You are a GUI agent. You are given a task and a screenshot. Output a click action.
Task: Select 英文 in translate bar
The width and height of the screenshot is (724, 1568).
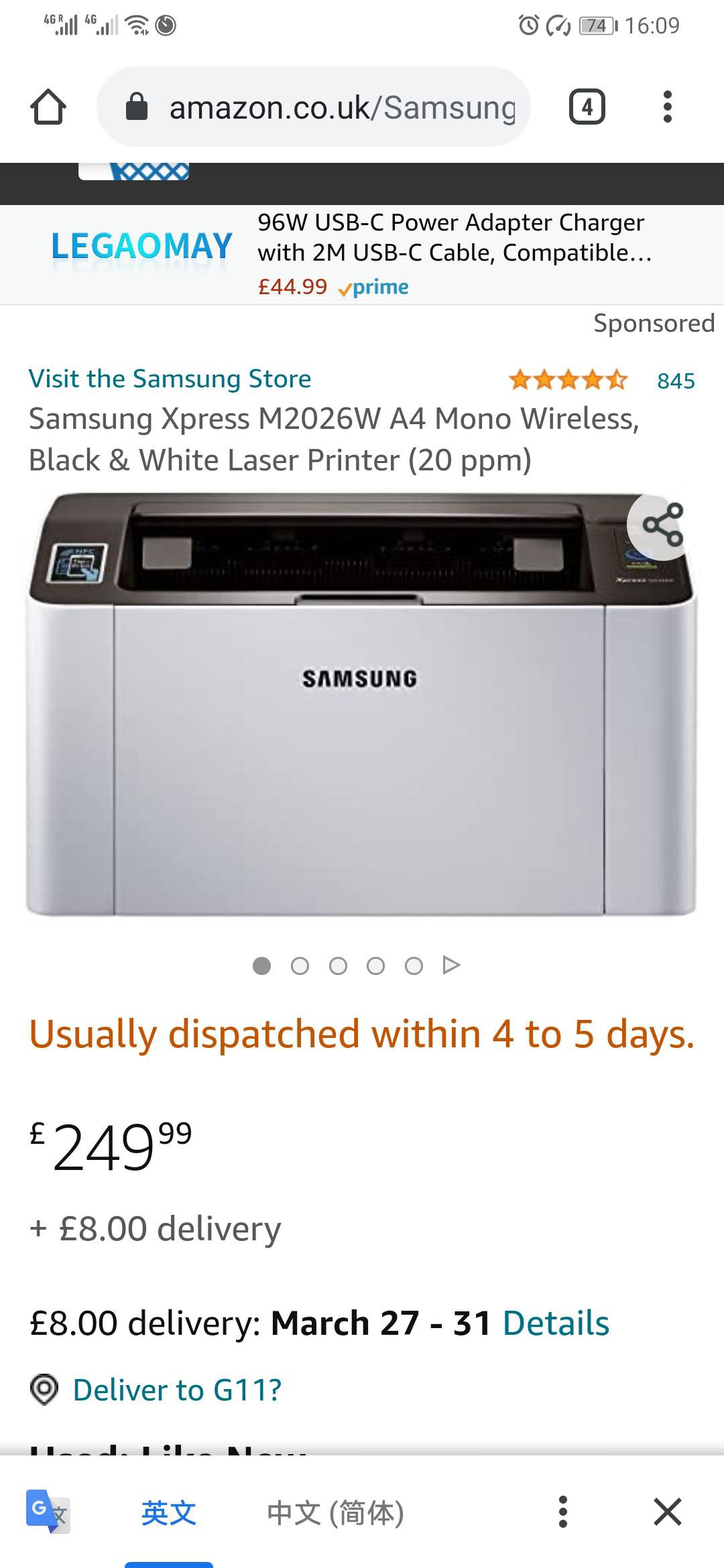(168, 1513)
